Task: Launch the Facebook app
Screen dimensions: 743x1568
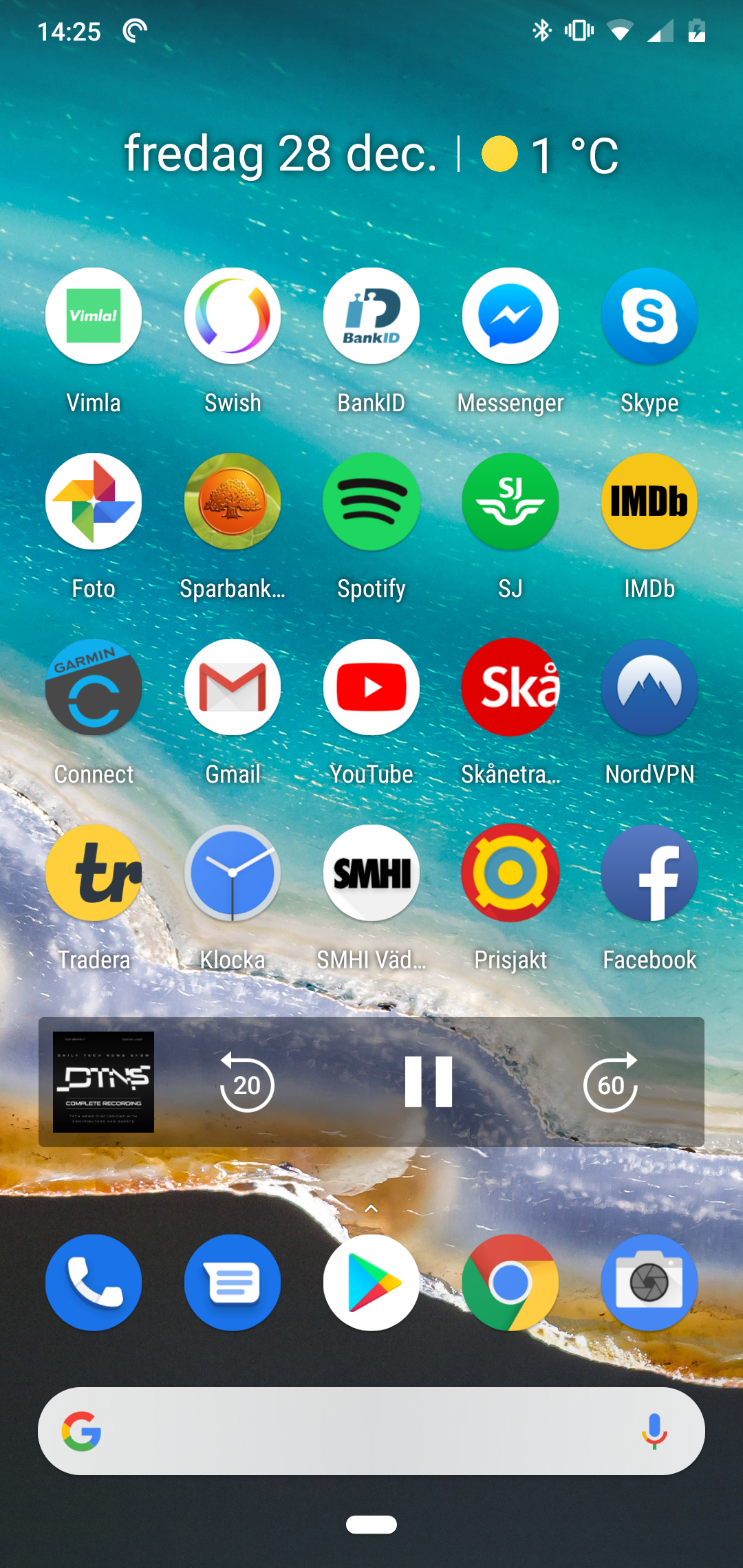Action: pyautogui.click(x=649, y=873)
